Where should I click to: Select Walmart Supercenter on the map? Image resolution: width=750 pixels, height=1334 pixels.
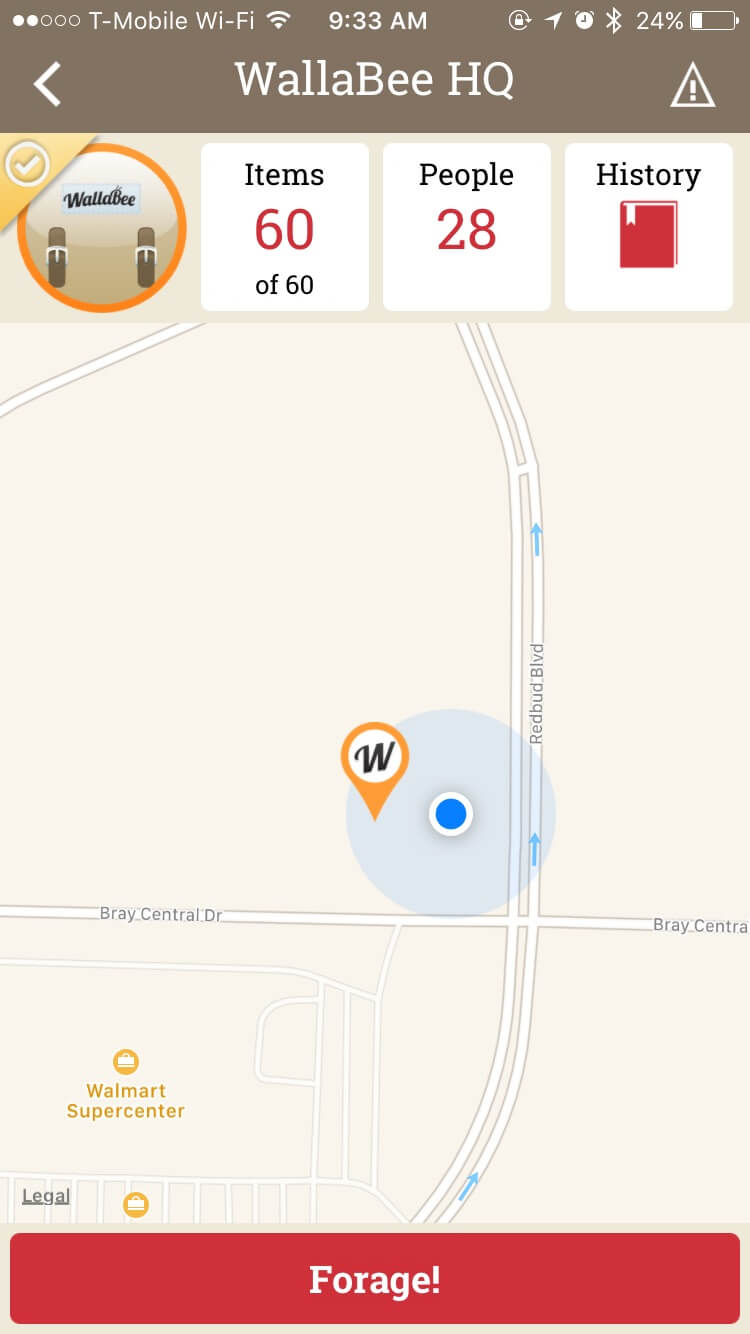click(126, 1088)
